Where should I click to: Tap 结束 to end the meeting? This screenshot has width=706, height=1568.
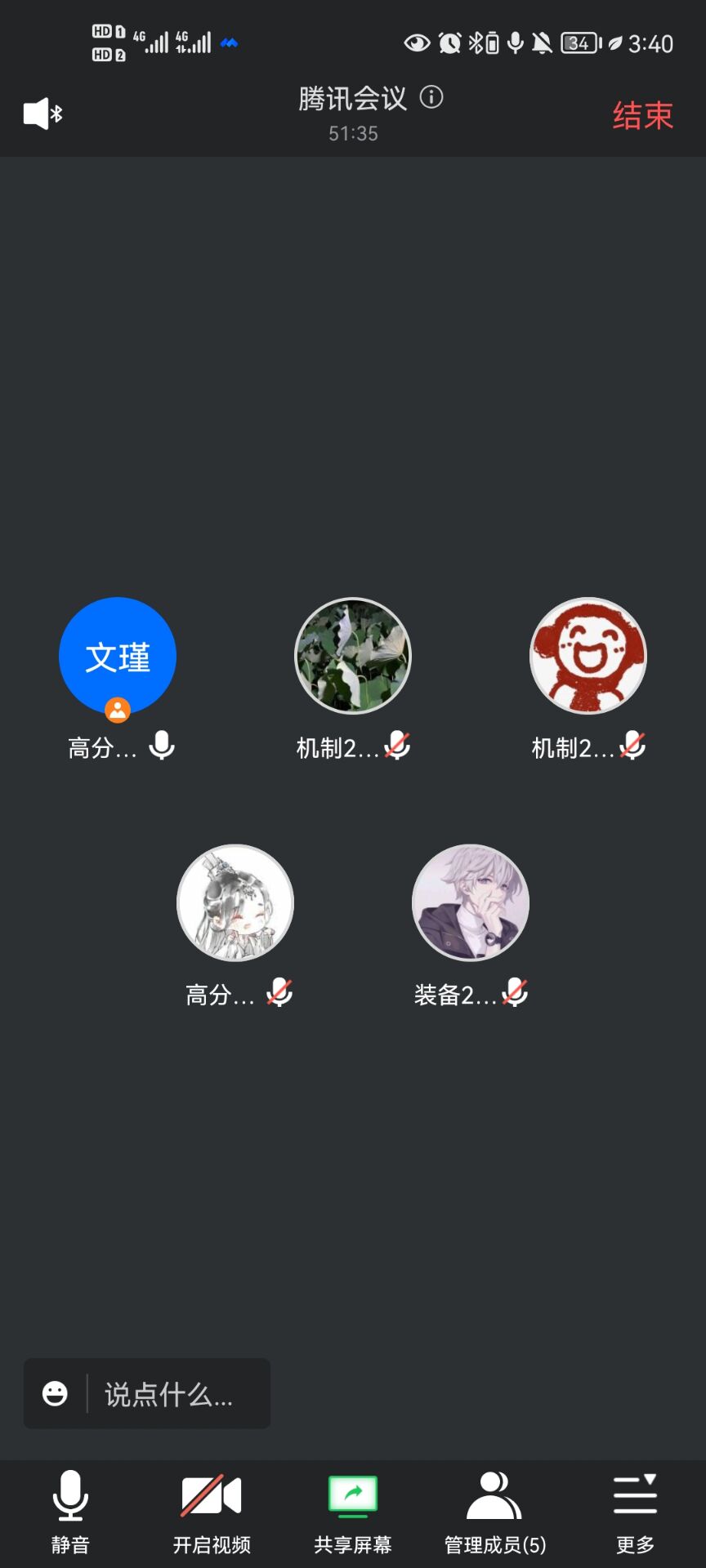[x=642, y=115]
